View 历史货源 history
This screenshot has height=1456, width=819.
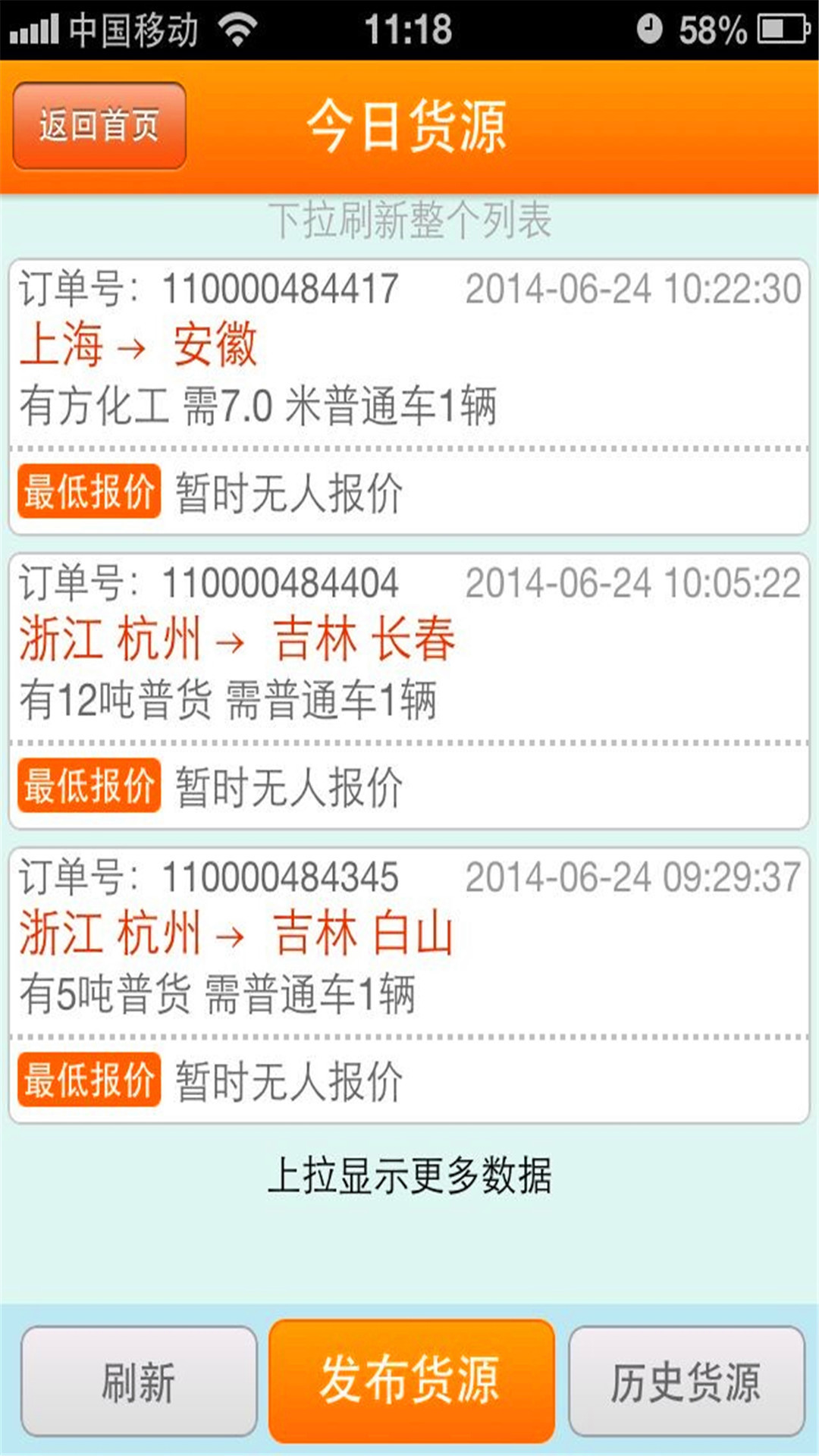coord(686,1382)
